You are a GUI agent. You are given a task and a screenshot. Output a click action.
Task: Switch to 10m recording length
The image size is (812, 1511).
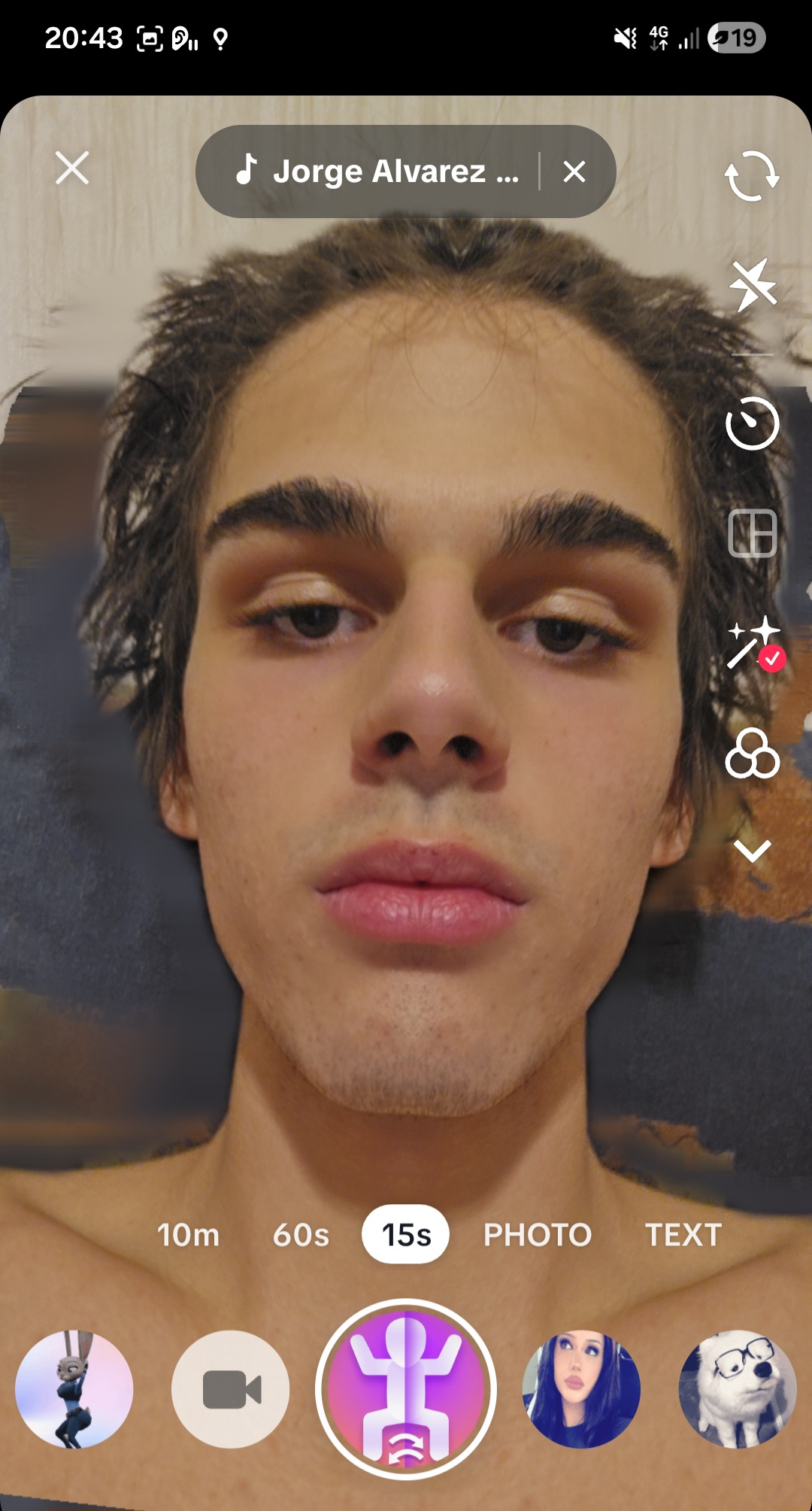coord(188,1235)
